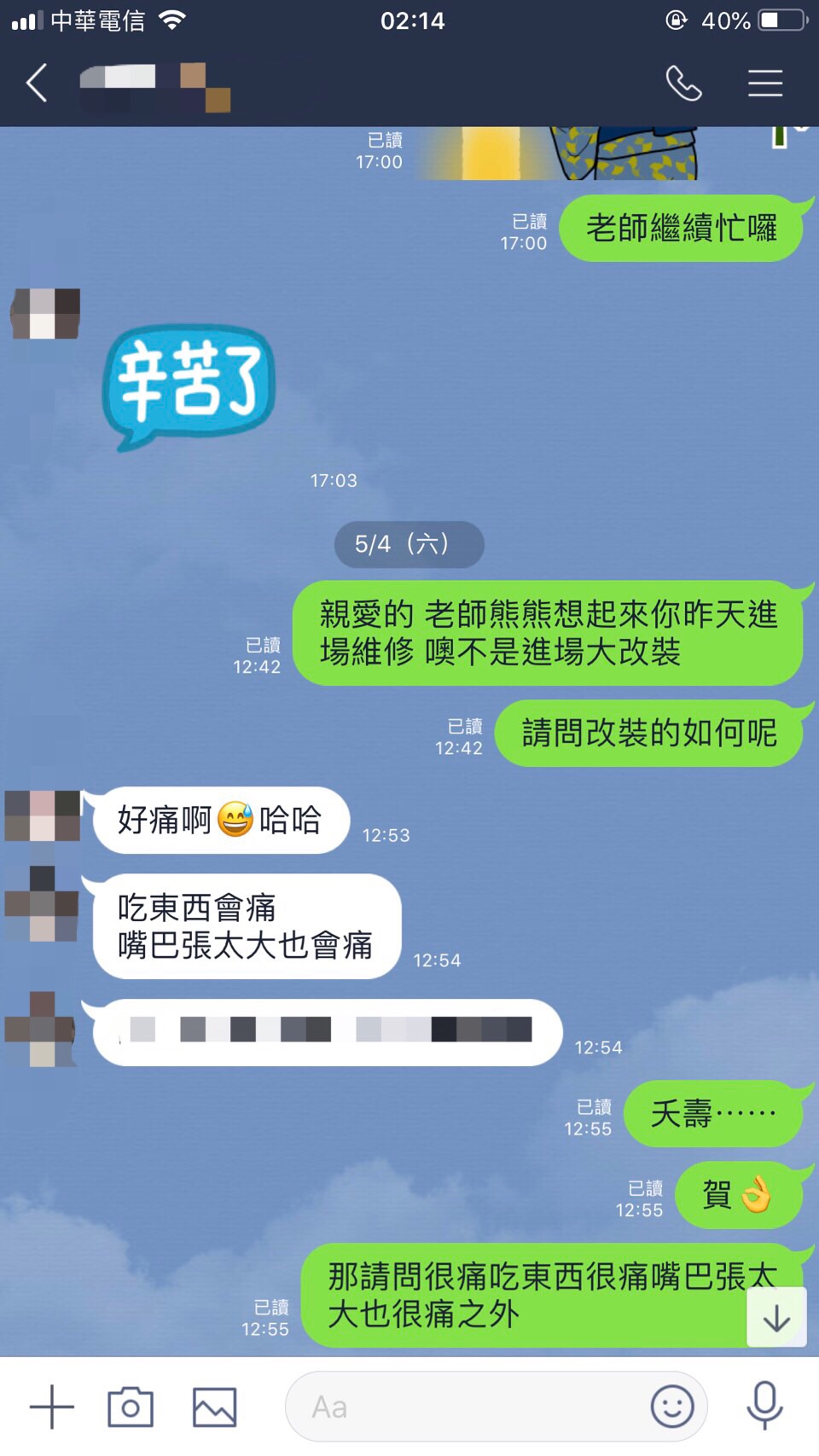The image size is (819, 1456).
Task: Start a voice call with this contact
Action: pos(683,84)
